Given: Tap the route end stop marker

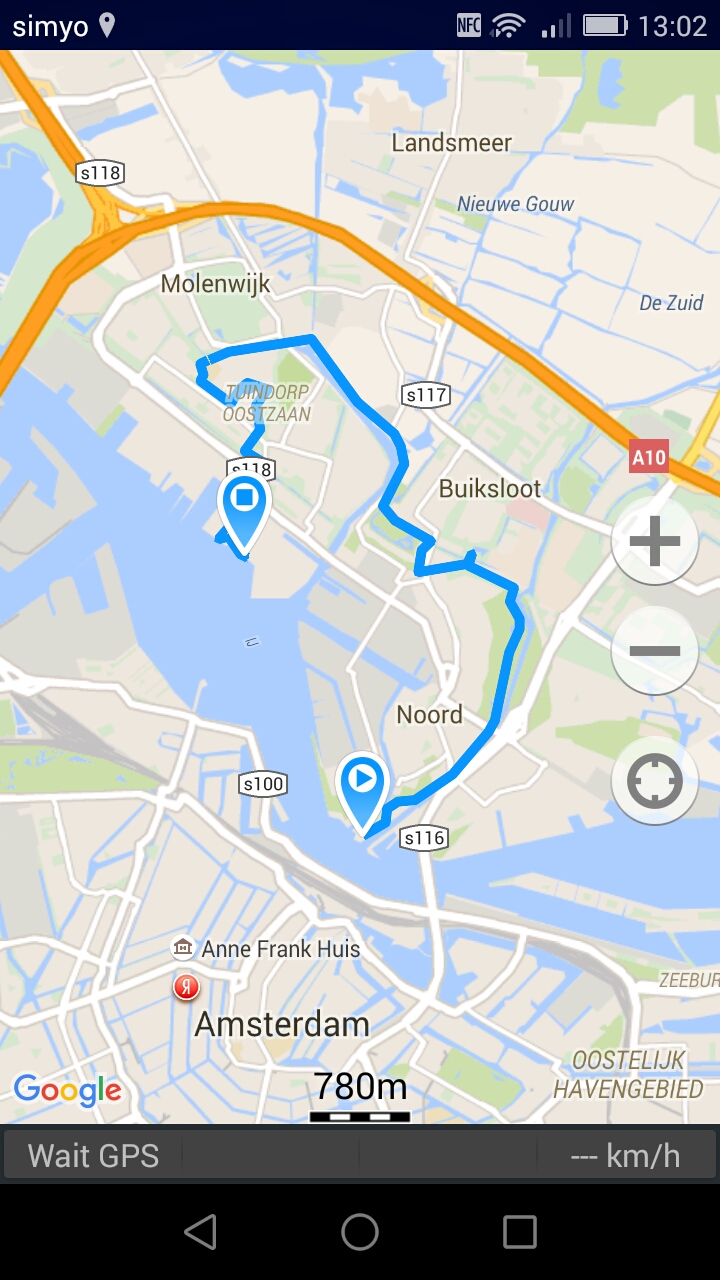Looking at the screenshot, I should coord(243,506).
